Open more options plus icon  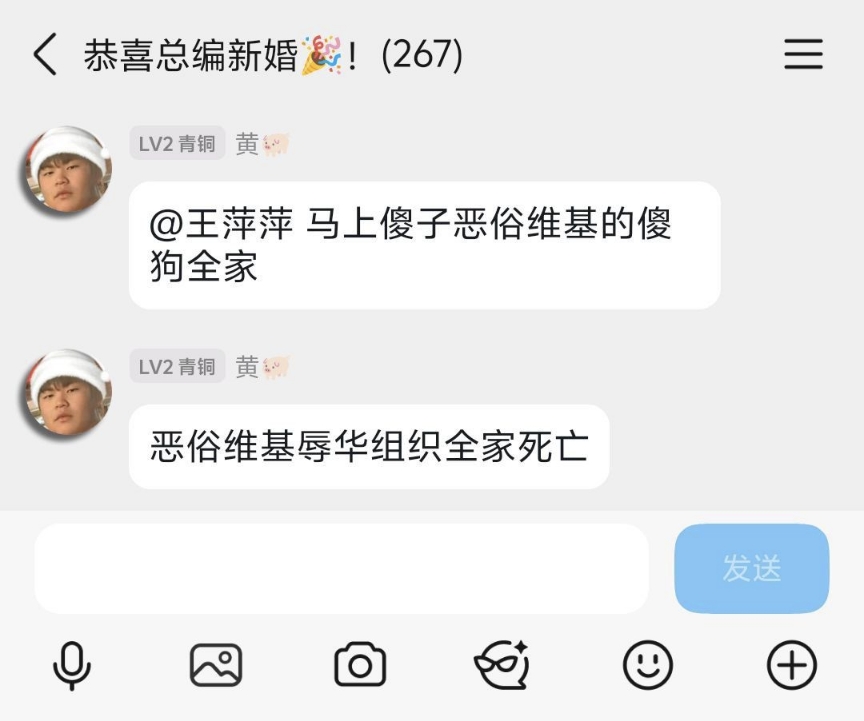click(791, 665)
